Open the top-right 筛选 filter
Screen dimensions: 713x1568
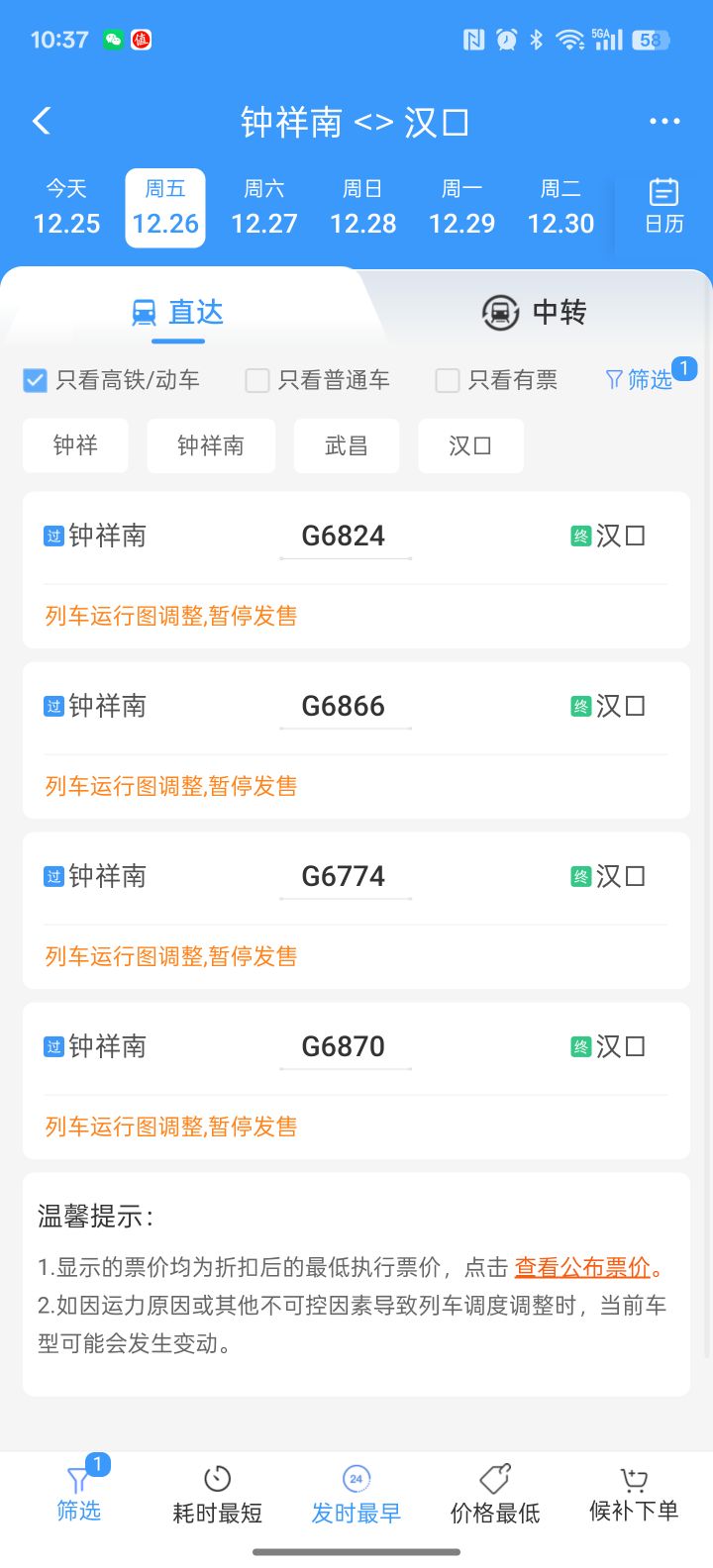click(x=640, y=379)
